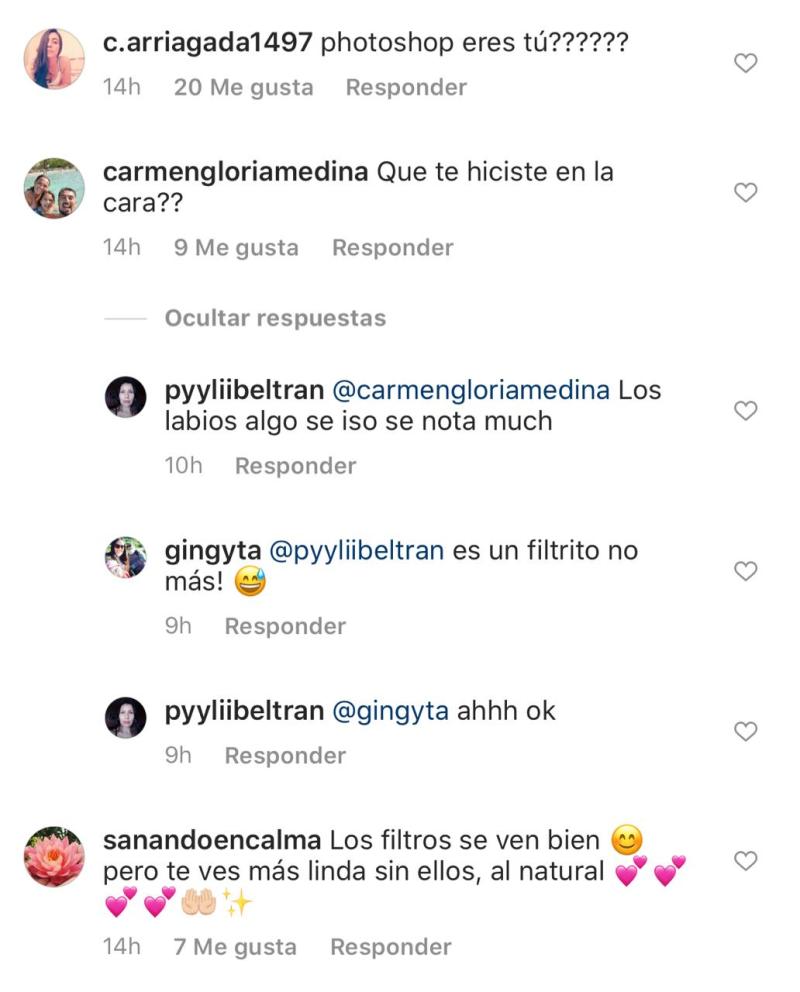This screenshot has width=800, height=992.
Task: Like carmengloriamedina's comment
Action: pos(745,192)
